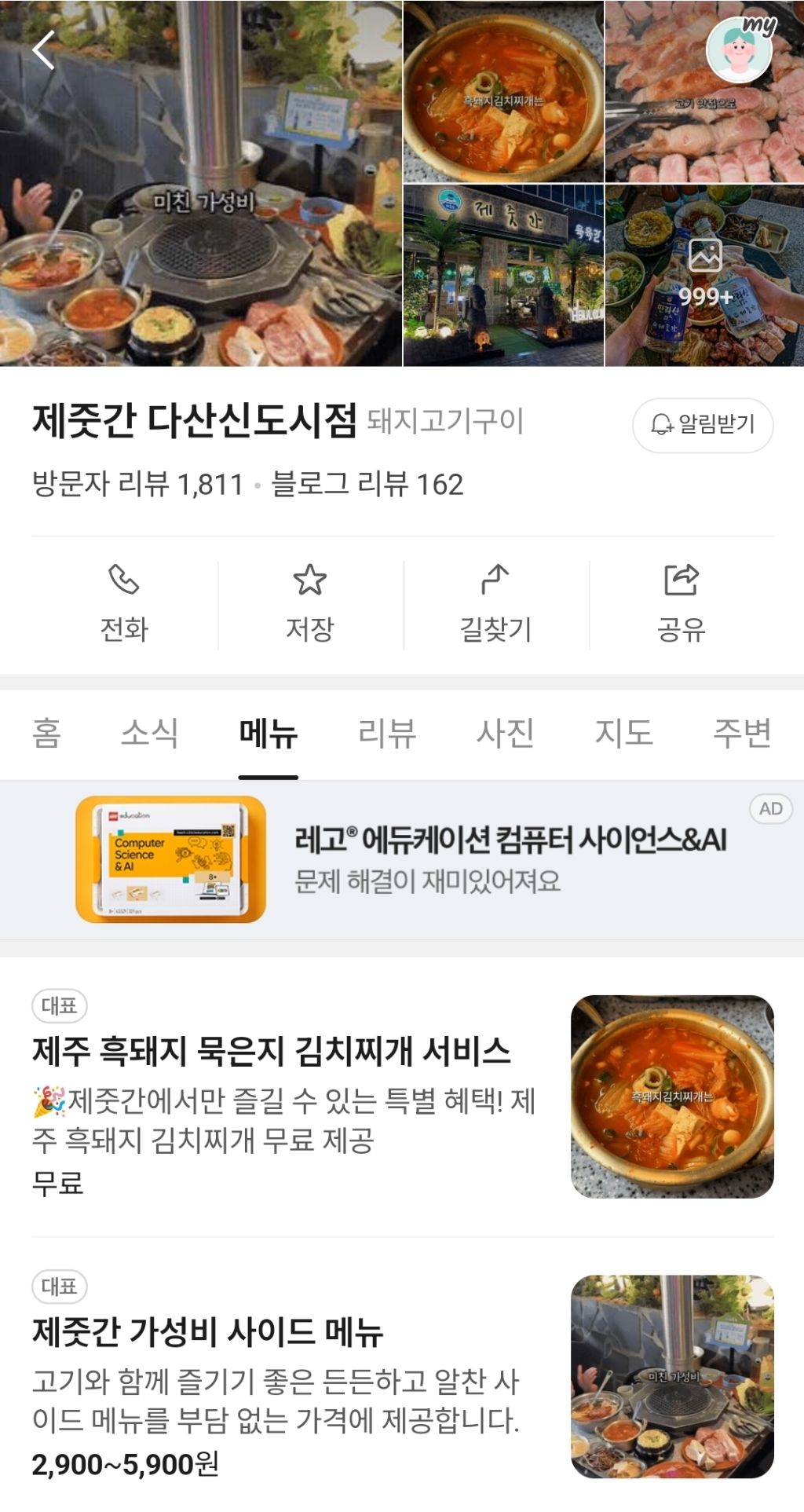Screen dimensions: 804x1512
Task: Get directions with 길찾기
Action: click(x=495, y=605)
